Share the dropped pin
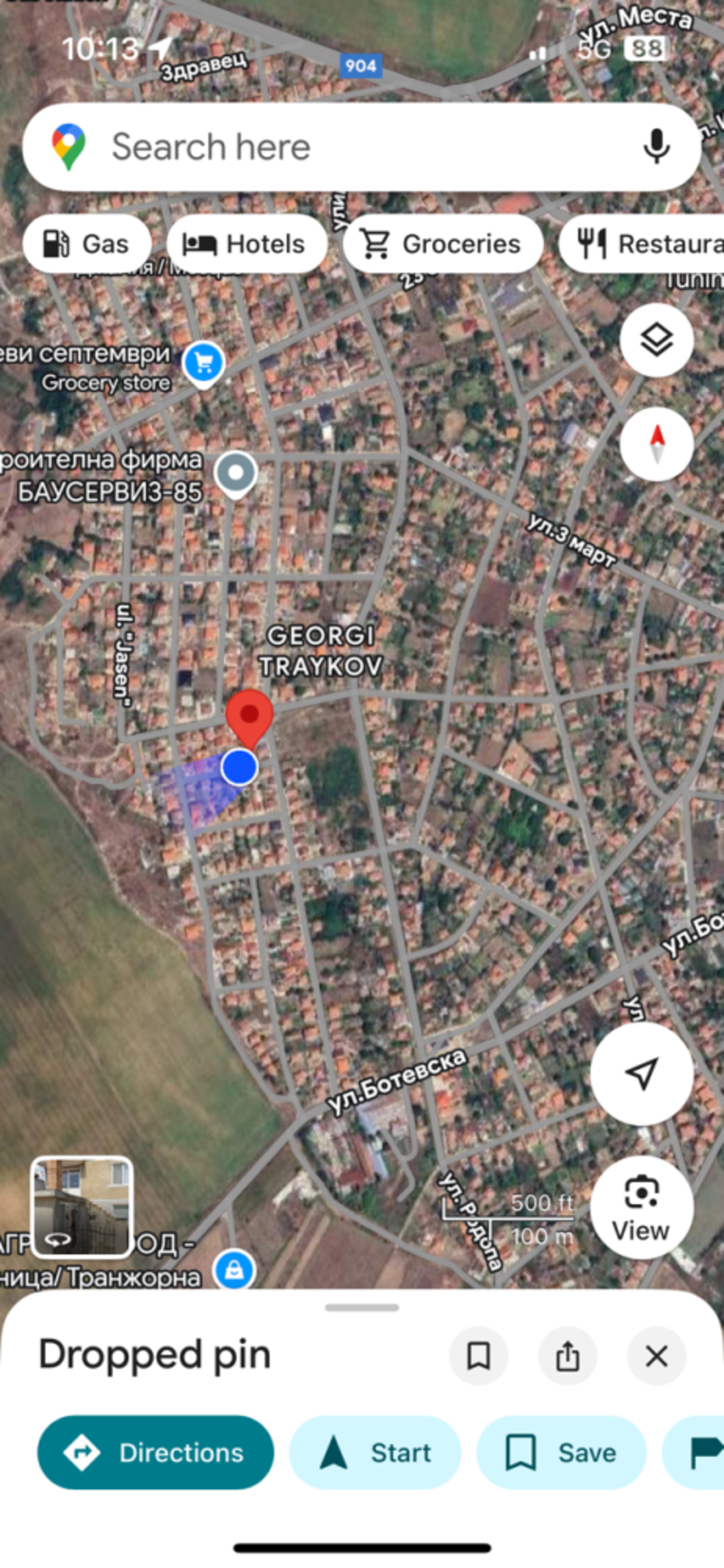Image resolution: width=724 pixels, height=1568 pixels. pos(567,1355)
